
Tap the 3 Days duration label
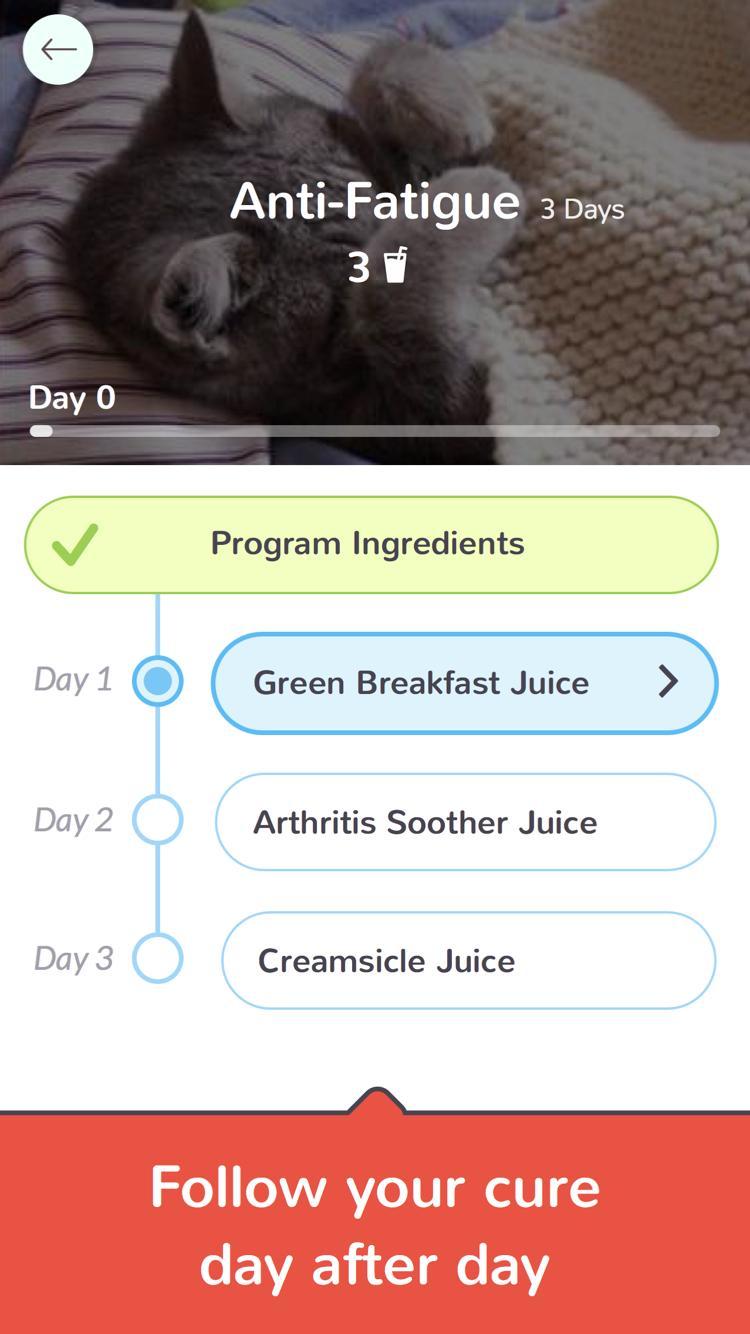coord(581,209)
